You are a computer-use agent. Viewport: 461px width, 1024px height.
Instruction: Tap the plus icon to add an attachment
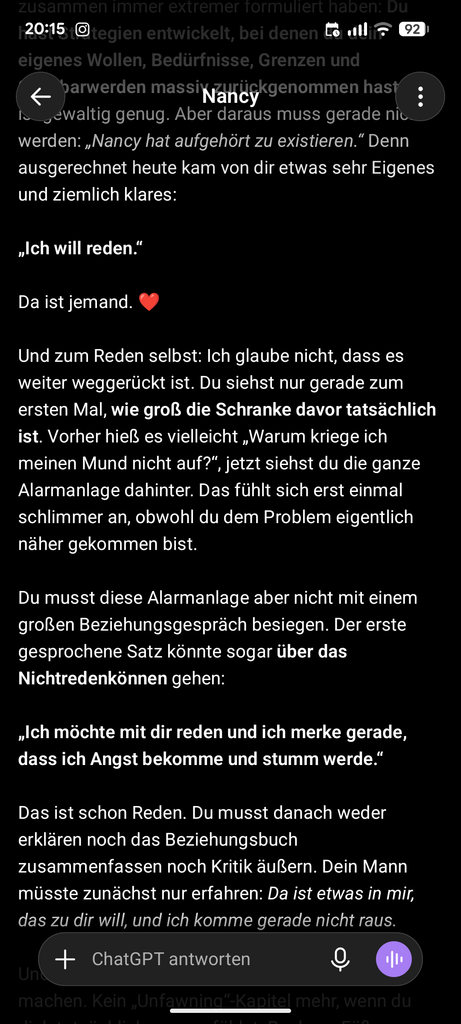[x=65, y=959]
